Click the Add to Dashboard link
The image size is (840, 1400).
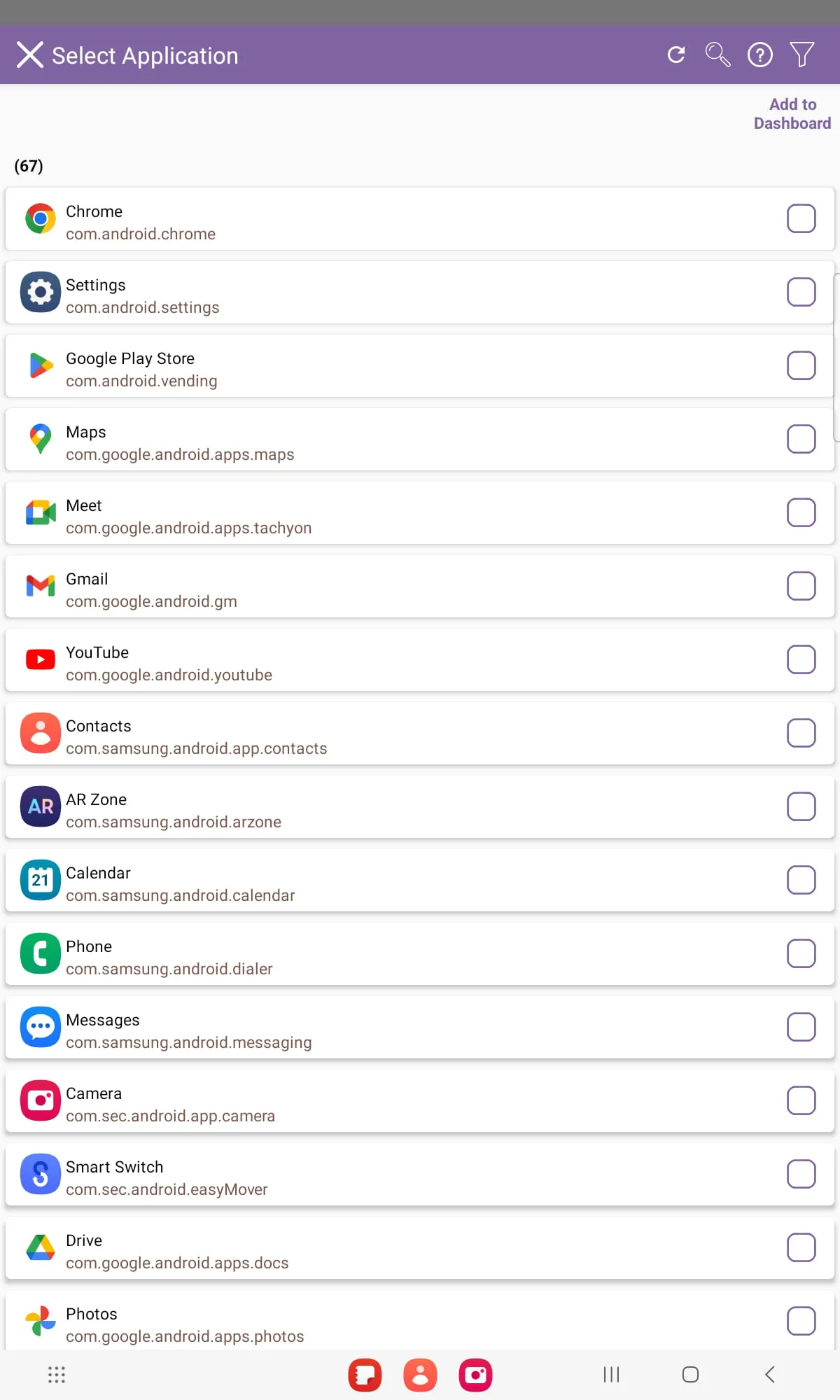792,113
